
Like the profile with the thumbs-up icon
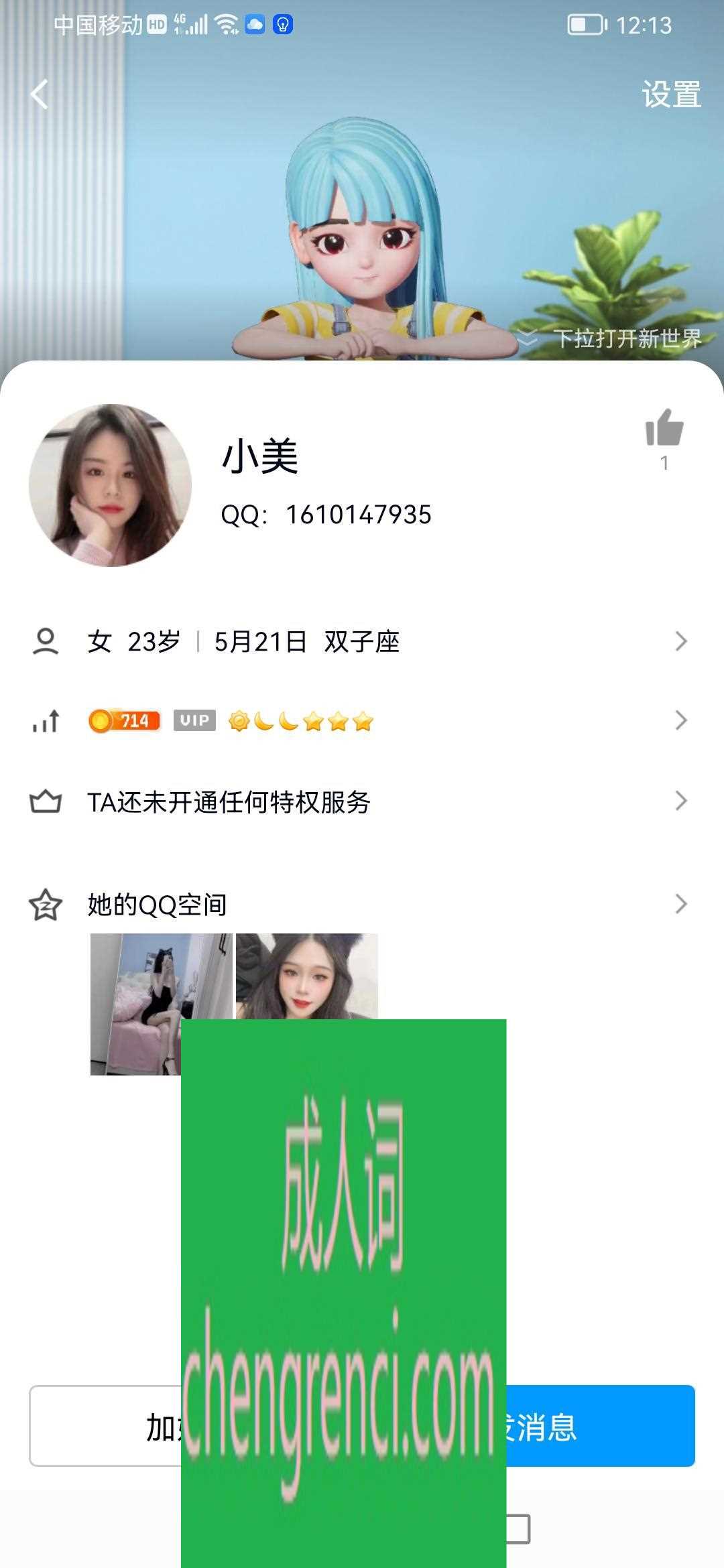click(664, 429)
